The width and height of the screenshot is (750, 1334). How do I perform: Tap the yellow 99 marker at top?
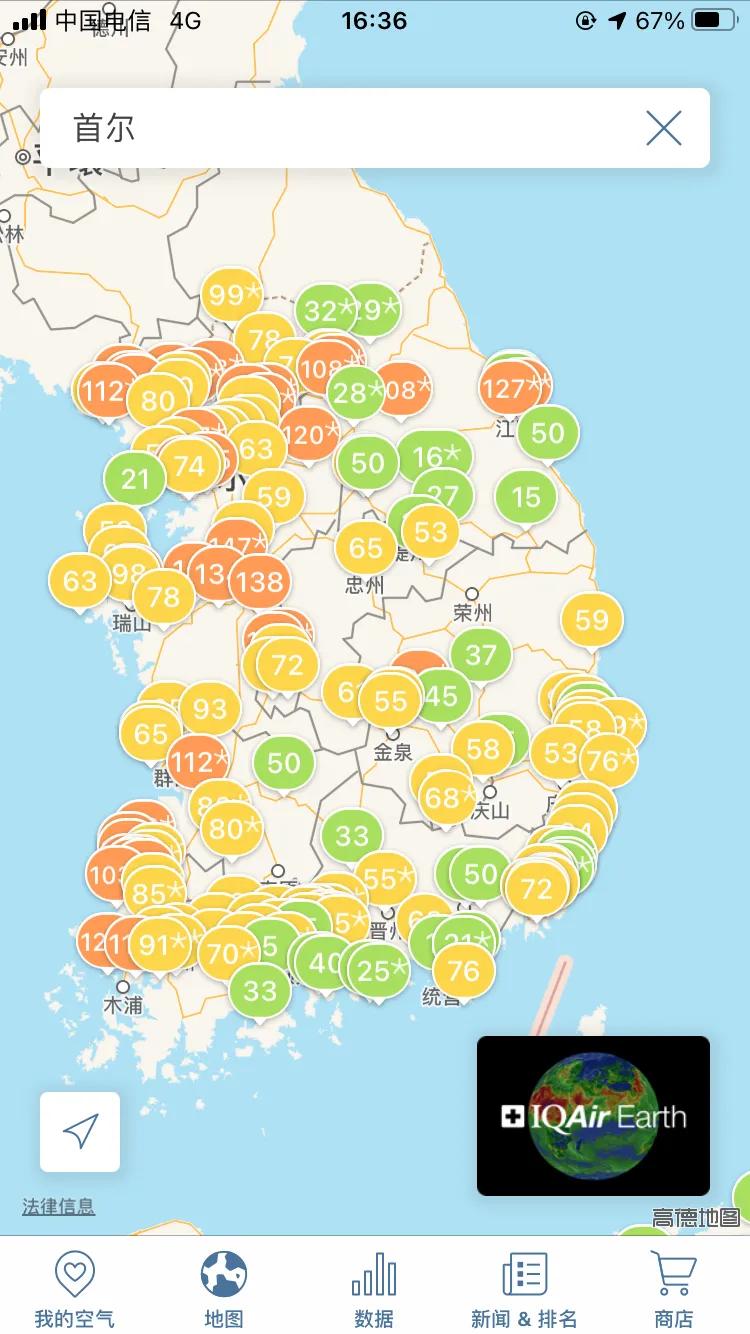pyautogui.click(x=231, y=293)
